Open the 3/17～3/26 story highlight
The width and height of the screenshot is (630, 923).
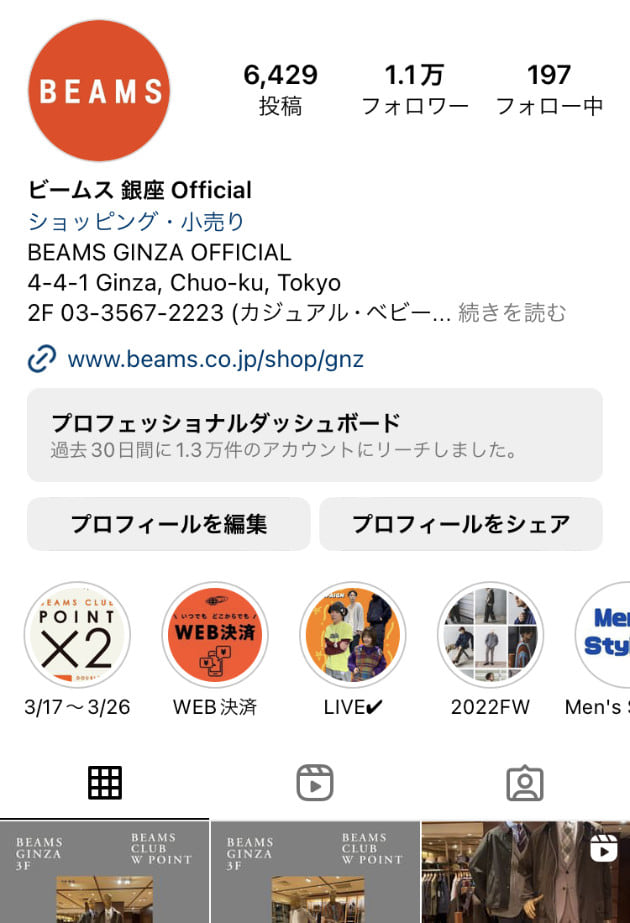pyautogui.click(x=77, y=636)
